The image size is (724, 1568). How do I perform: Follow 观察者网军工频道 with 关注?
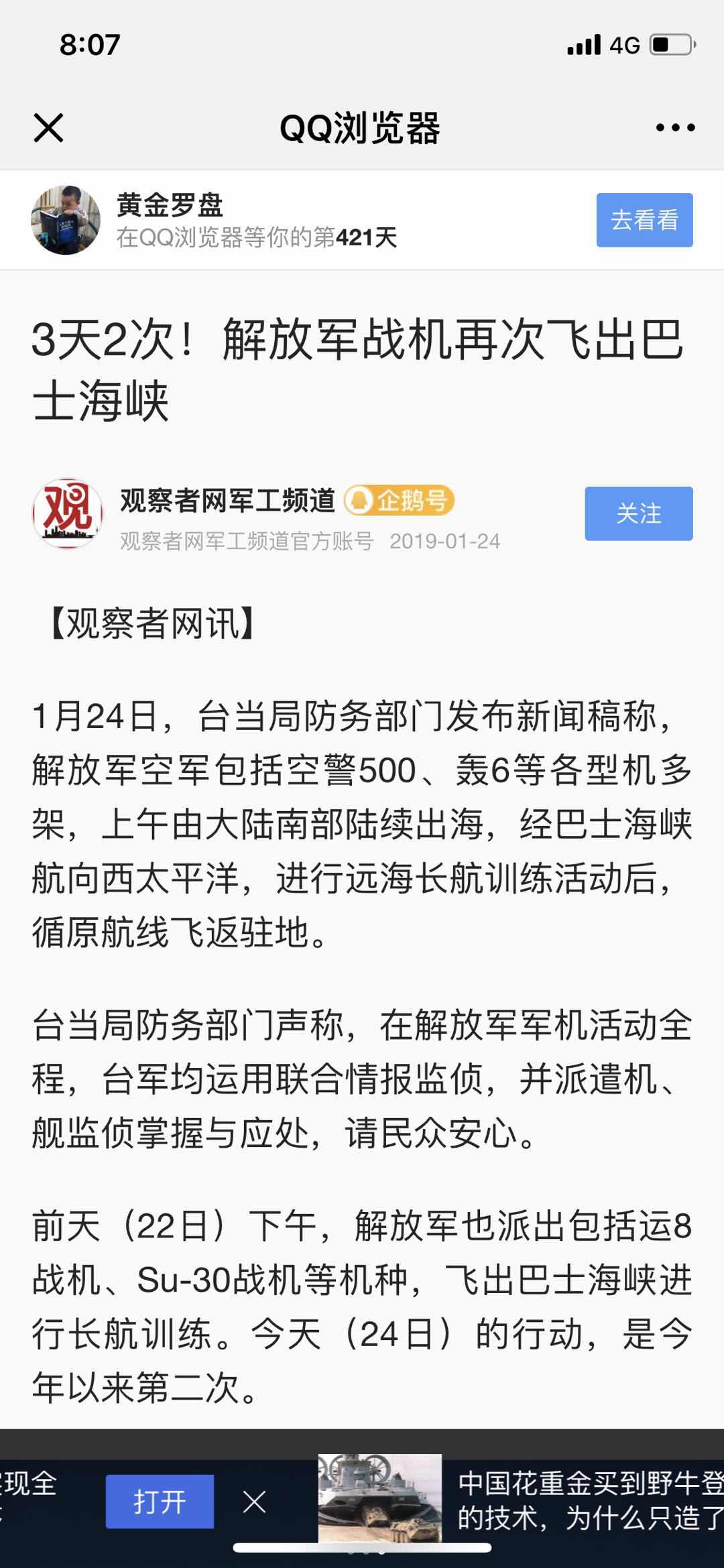[x=638, y=514]
